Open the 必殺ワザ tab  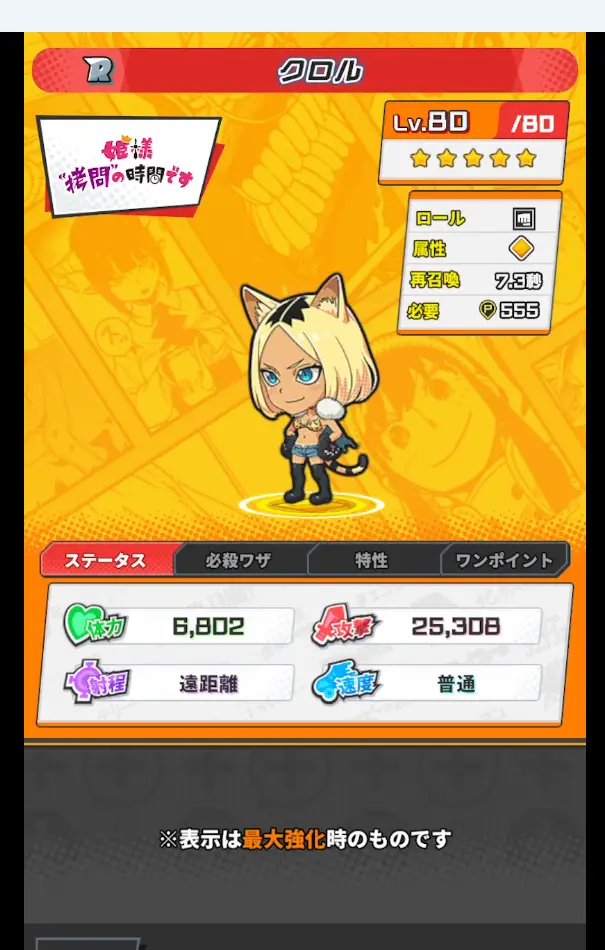(239, 560)
